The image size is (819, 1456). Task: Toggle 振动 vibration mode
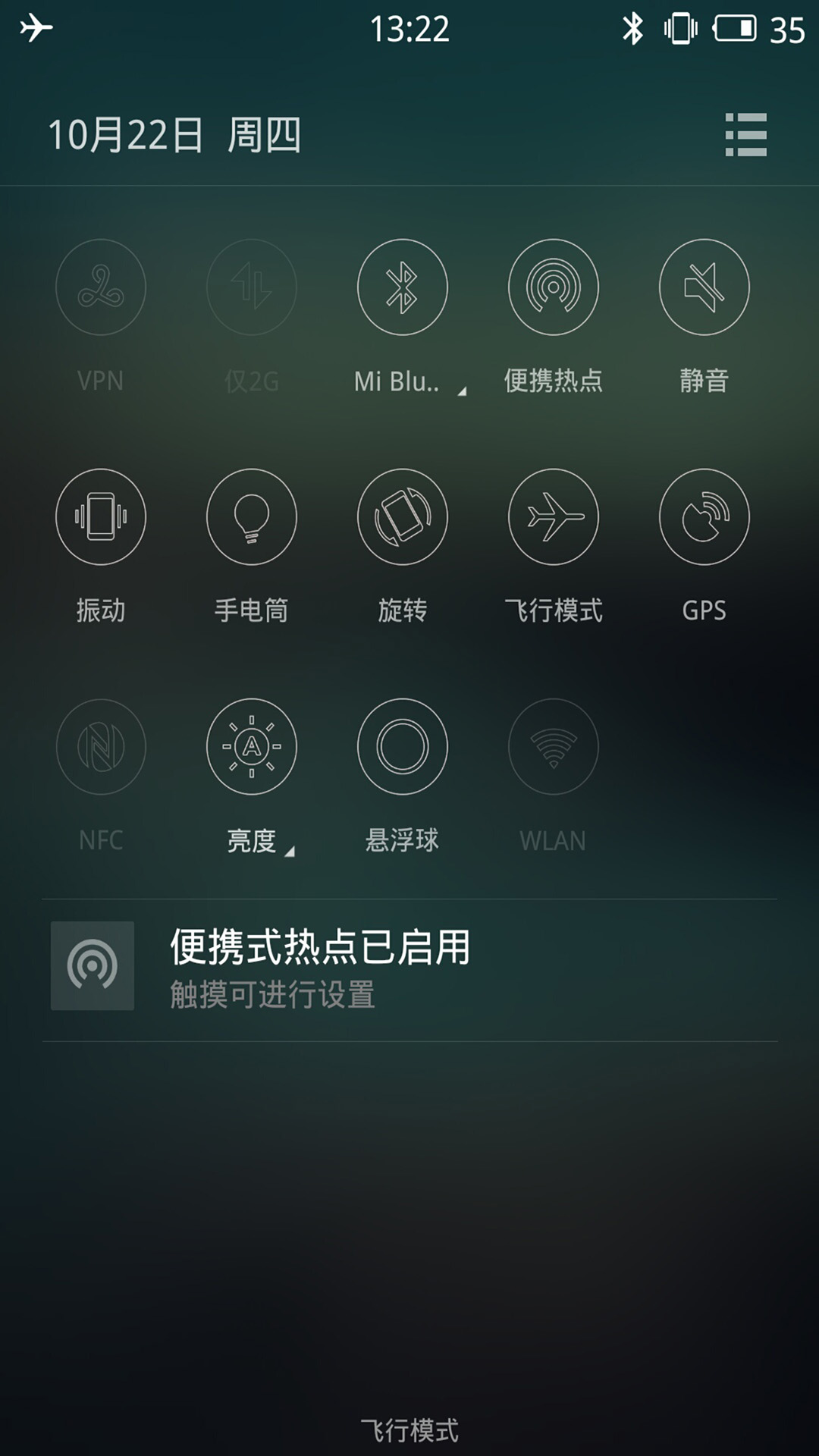click(101, 517)
